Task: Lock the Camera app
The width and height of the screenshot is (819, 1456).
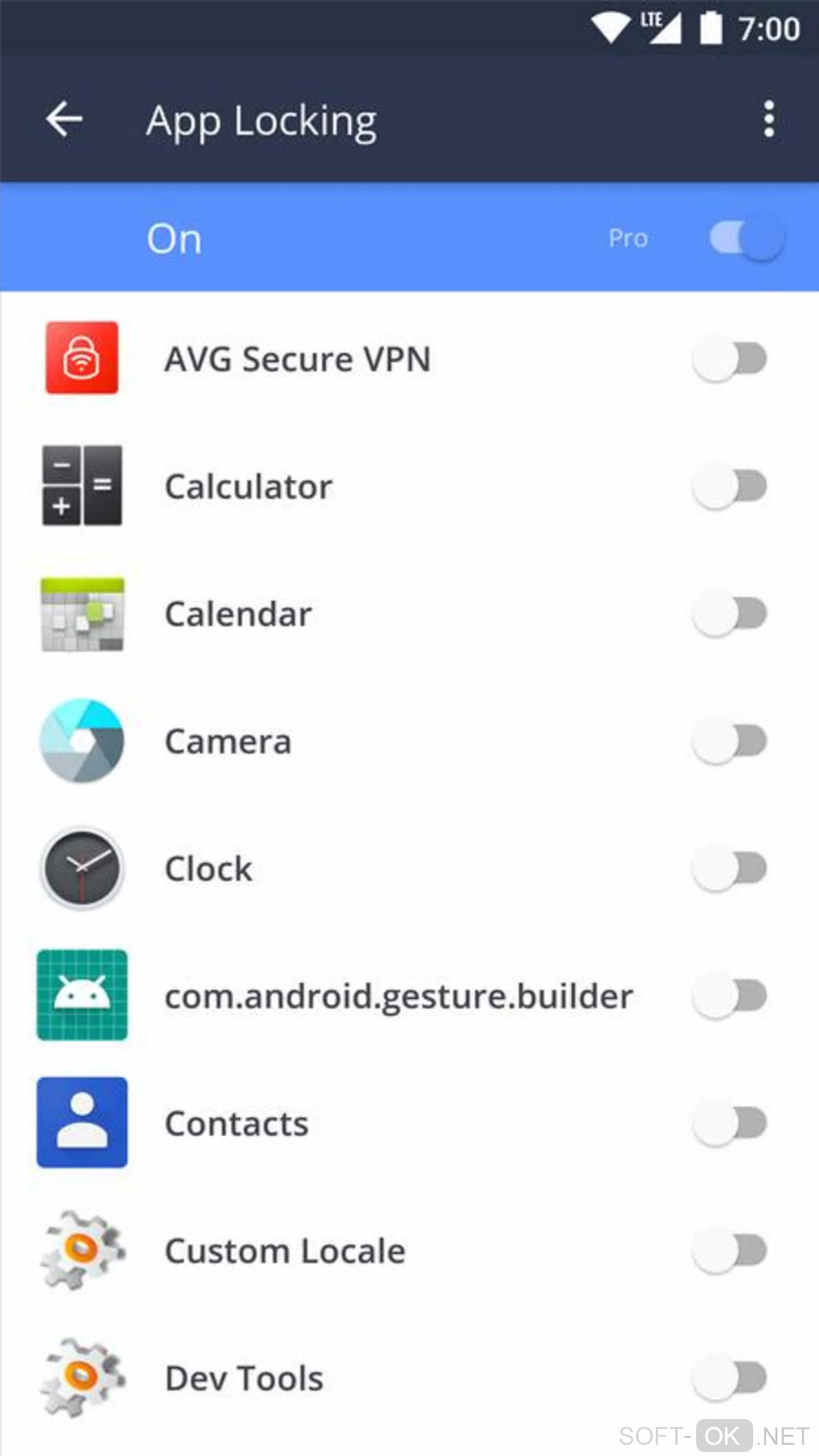Action: [x=730, y=741]
